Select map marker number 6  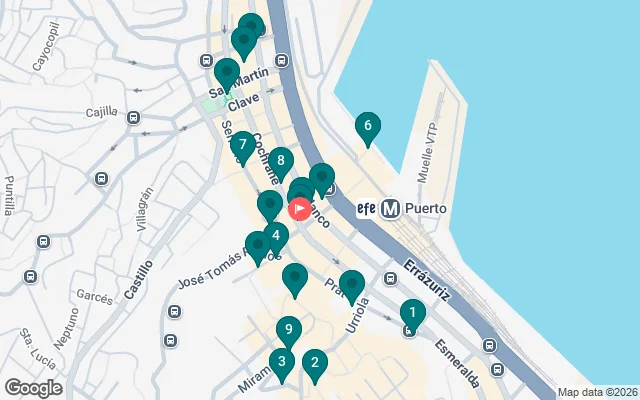368,127
